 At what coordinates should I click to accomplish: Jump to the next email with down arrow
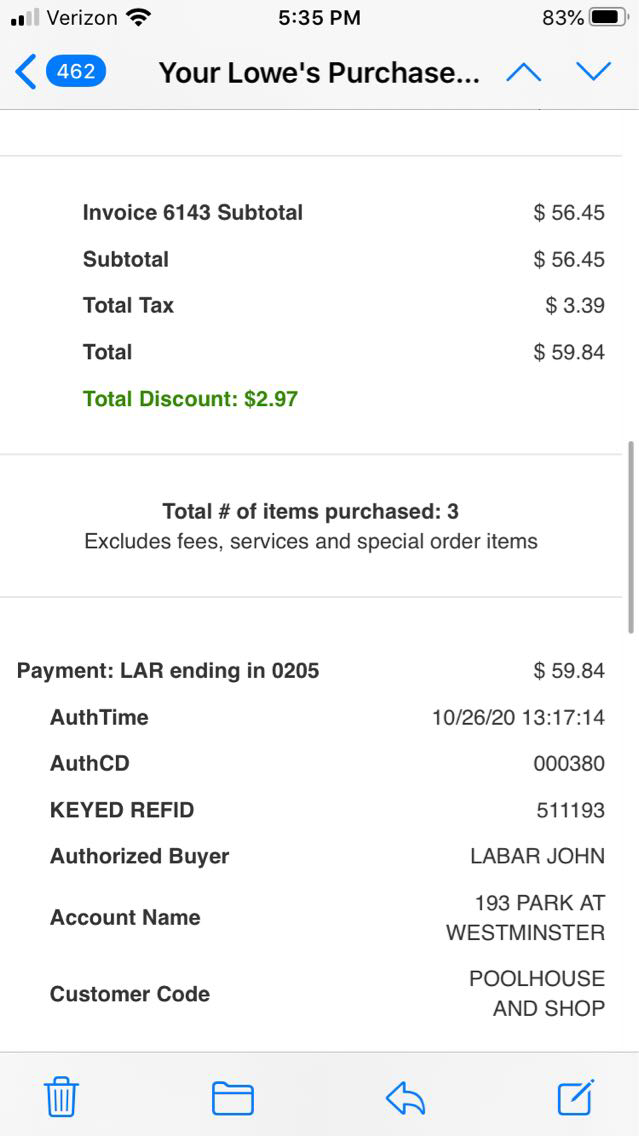pos(593,72)
